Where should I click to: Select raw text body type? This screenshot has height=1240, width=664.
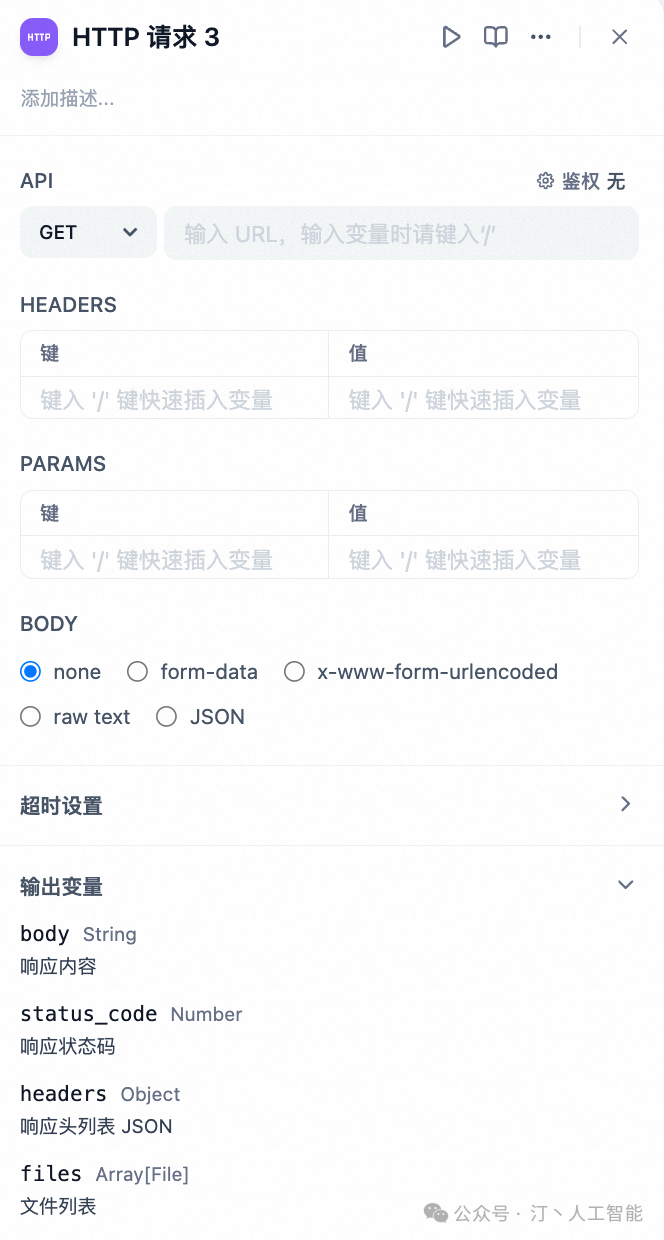[31, 717]
